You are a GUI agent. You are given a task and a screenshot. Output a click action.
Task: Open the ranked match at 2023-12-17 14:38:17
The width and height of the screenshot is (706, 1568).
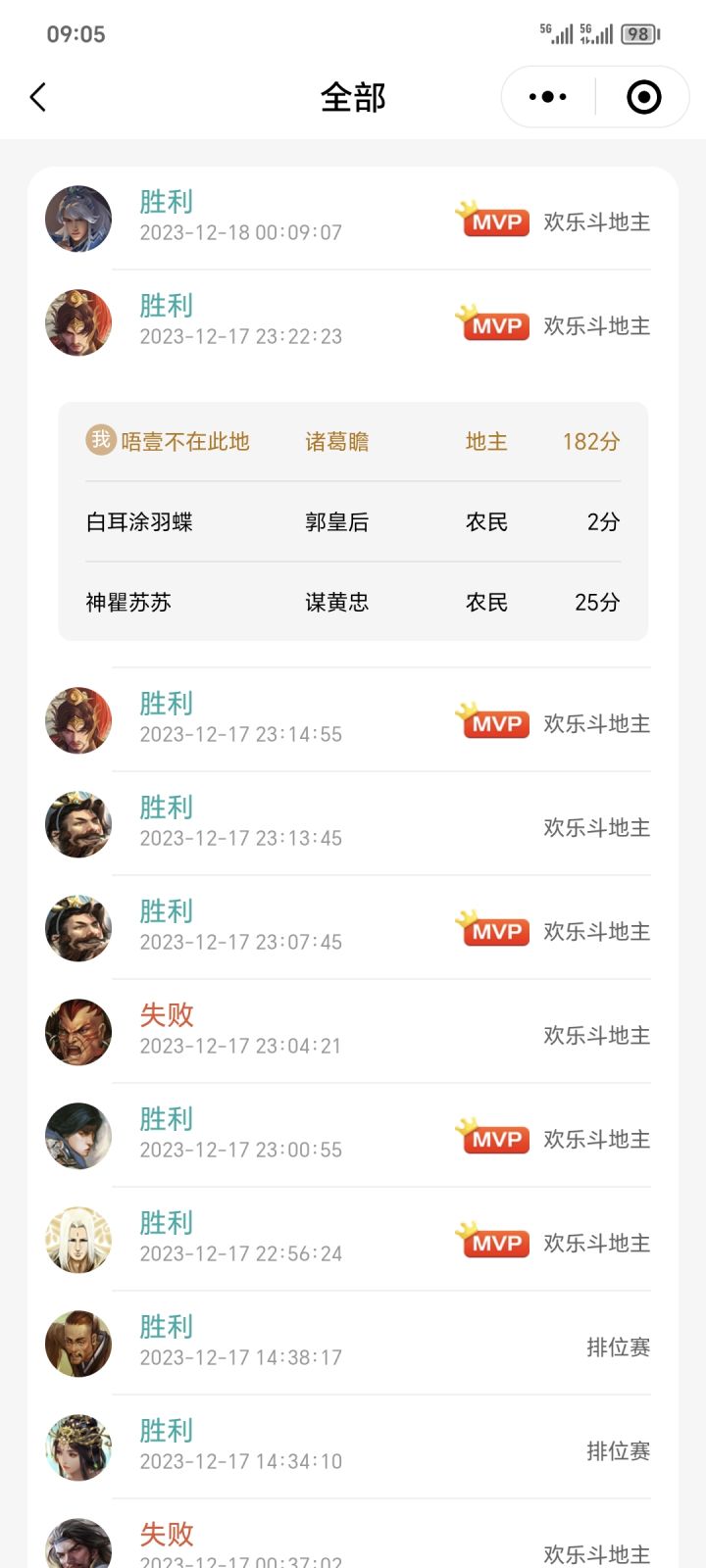click(x=353, y=1343)
